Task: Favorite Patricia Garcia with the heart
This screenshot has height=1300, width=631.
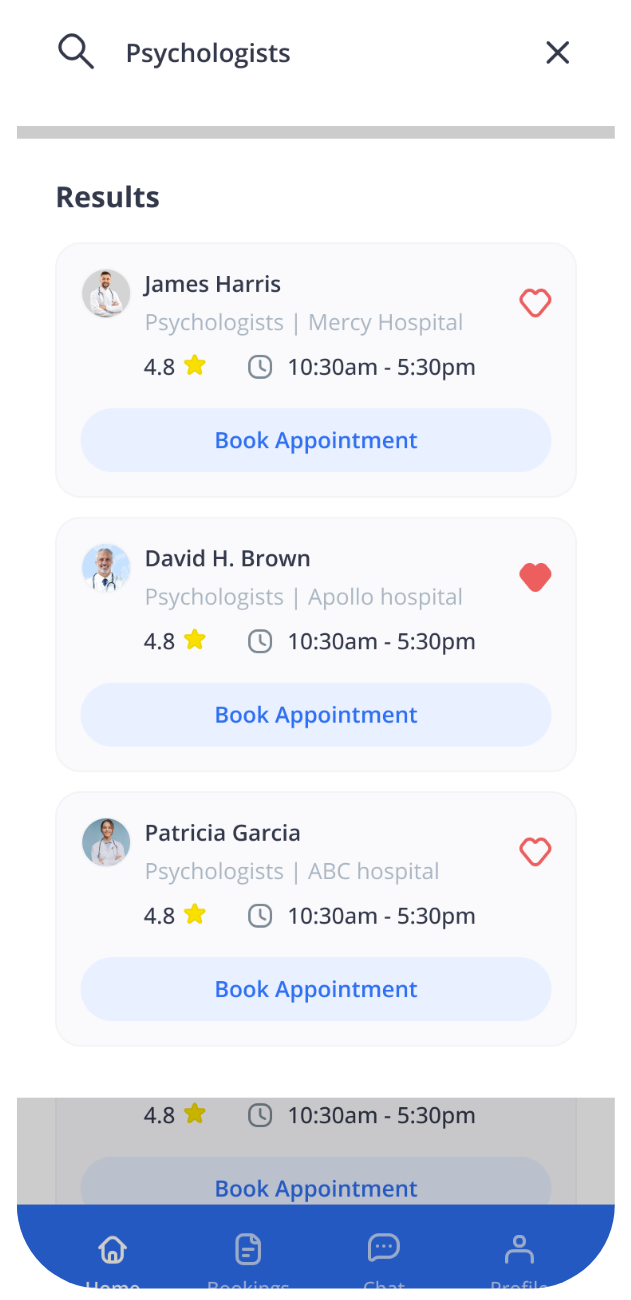Action: [x=535, y=852]
